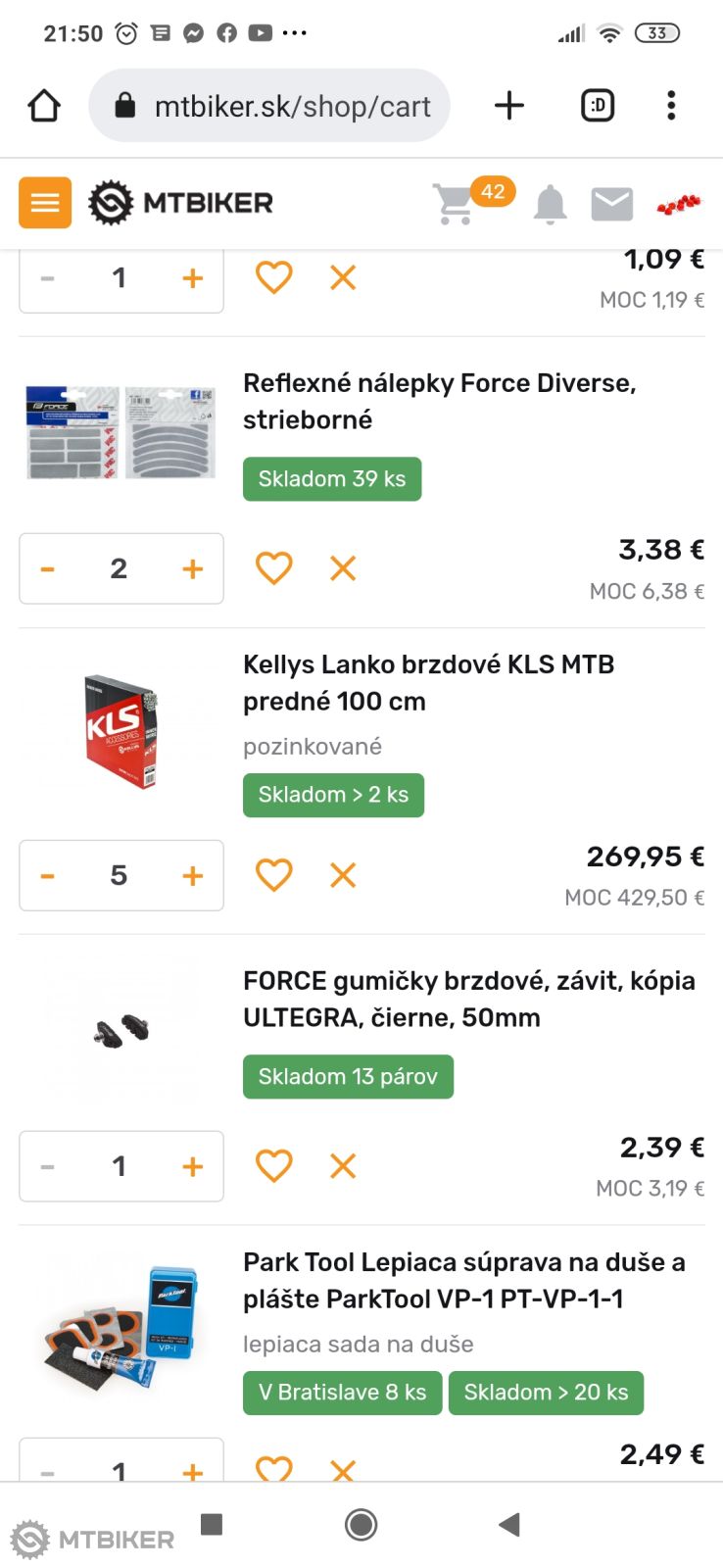Favorite the Kellys Lanko brzdové item
723x1568 pixels.
pos(273,875)
